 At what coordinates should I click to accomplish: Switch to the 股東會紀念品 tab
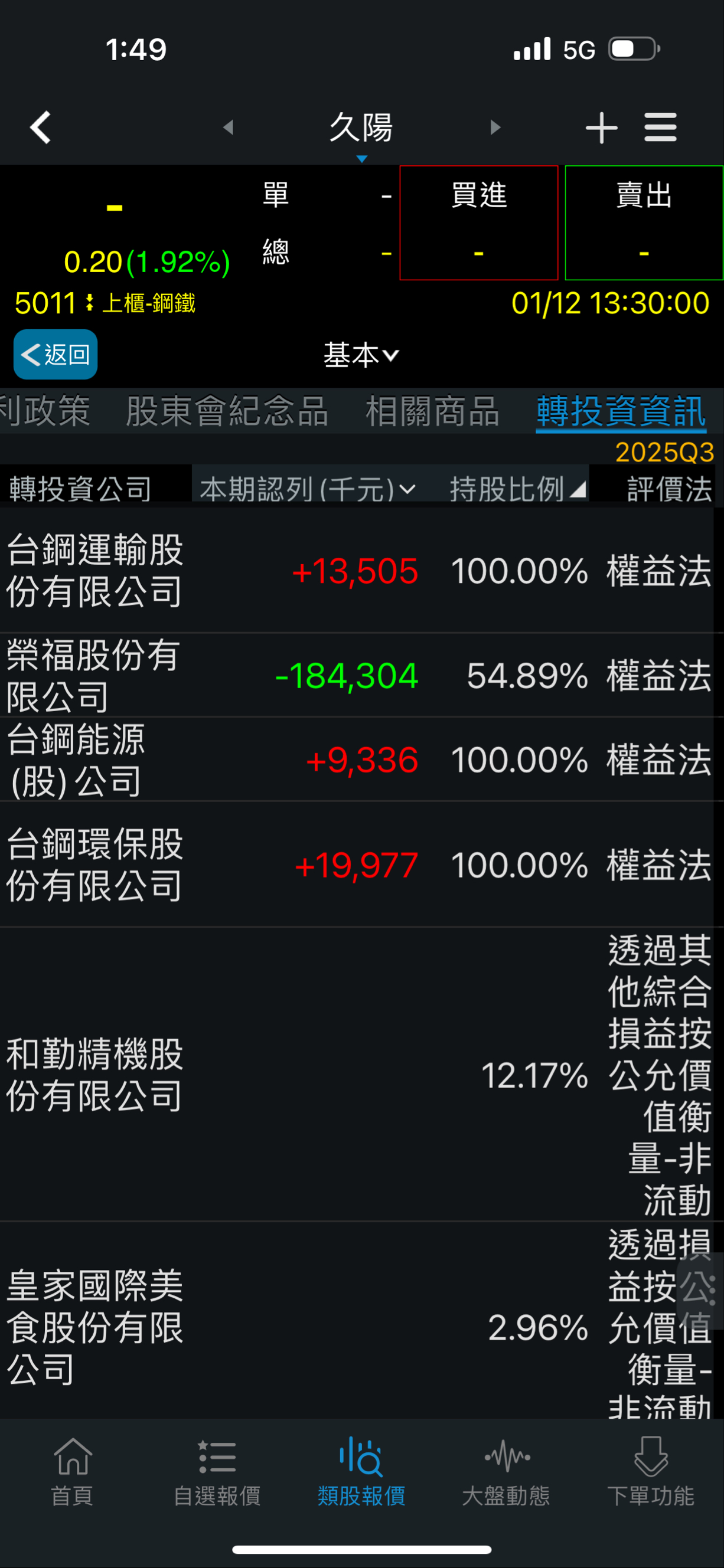coord(227,411)
